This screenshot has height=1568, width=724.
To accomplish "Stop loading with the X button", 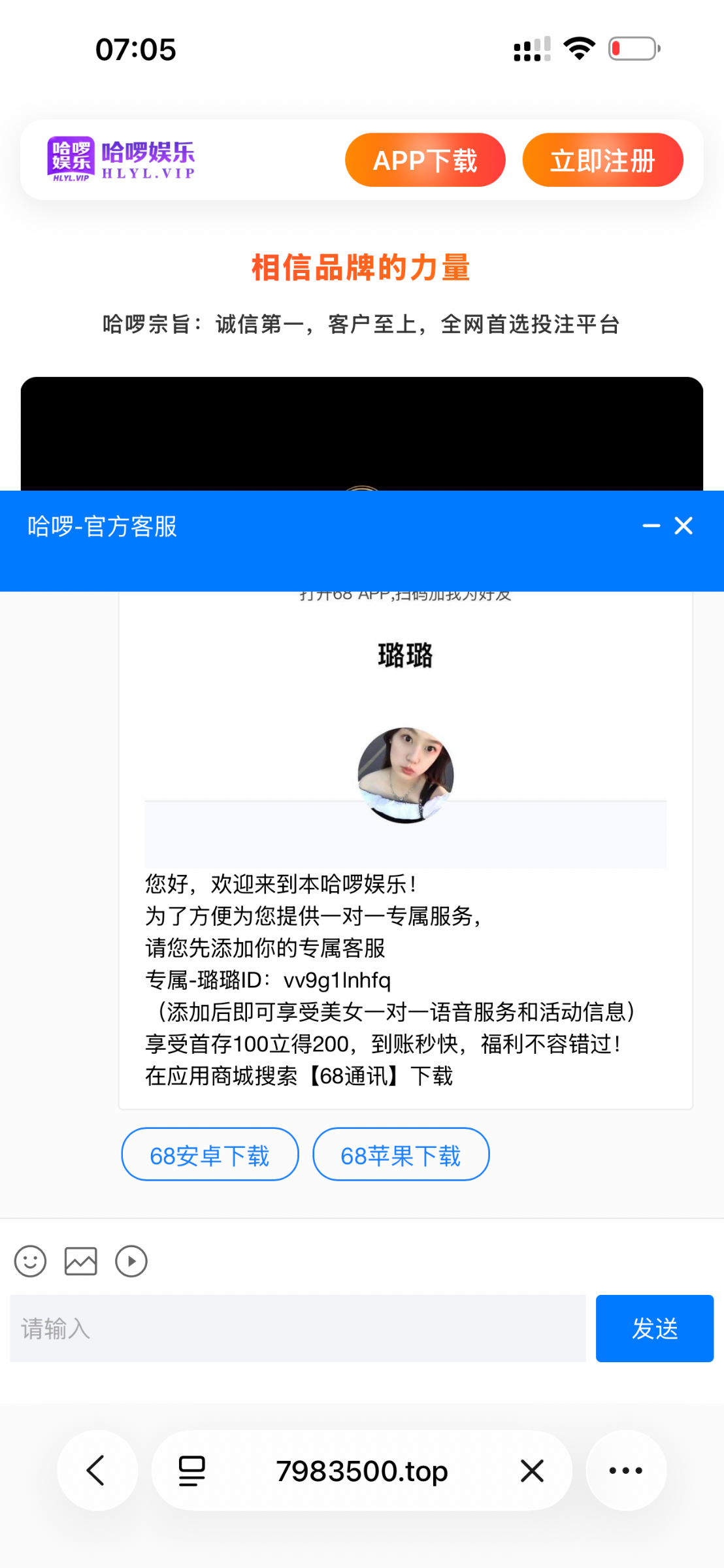I will click(x=532, y=1471).
